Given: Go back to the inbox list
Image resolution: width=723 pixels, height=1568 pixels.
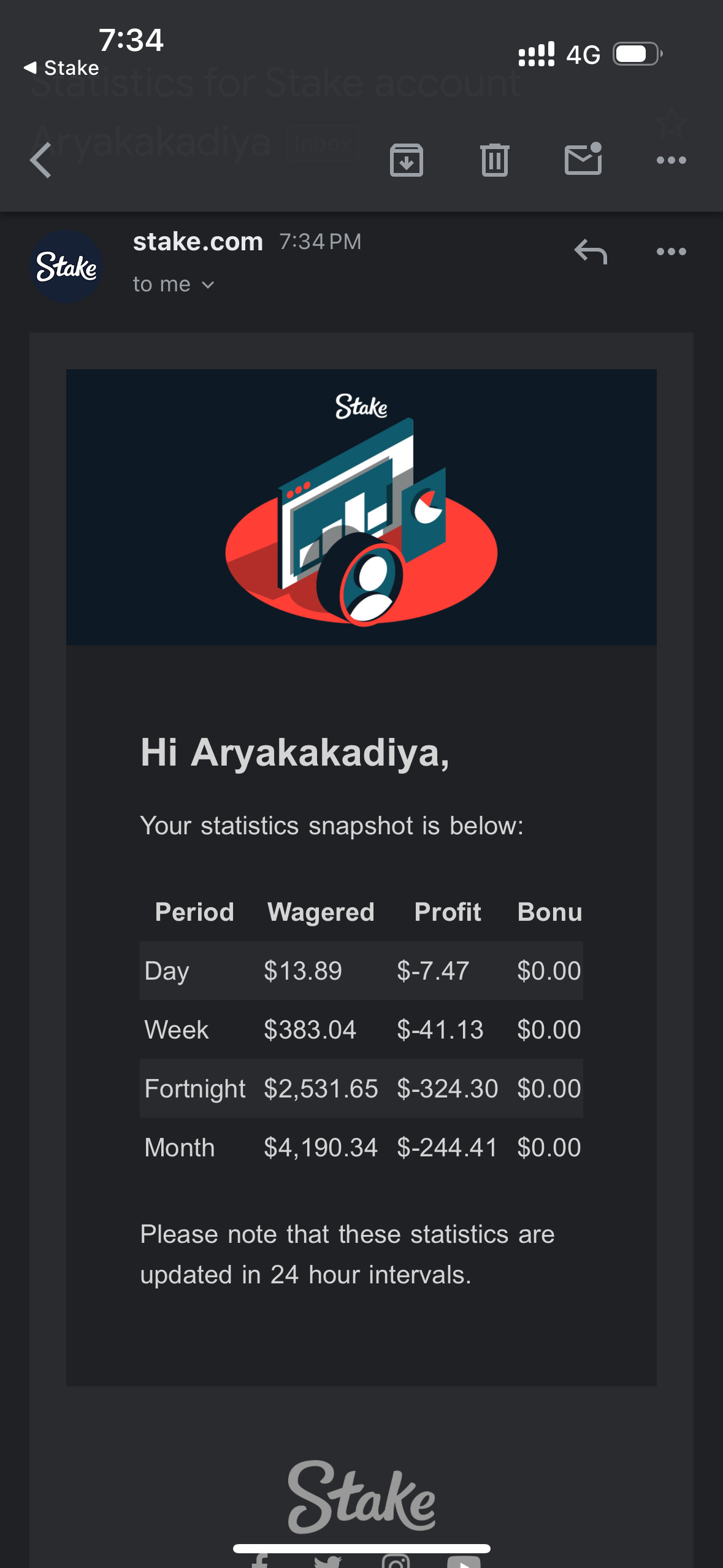Looking at the screenshot, I should click(40, 160).
